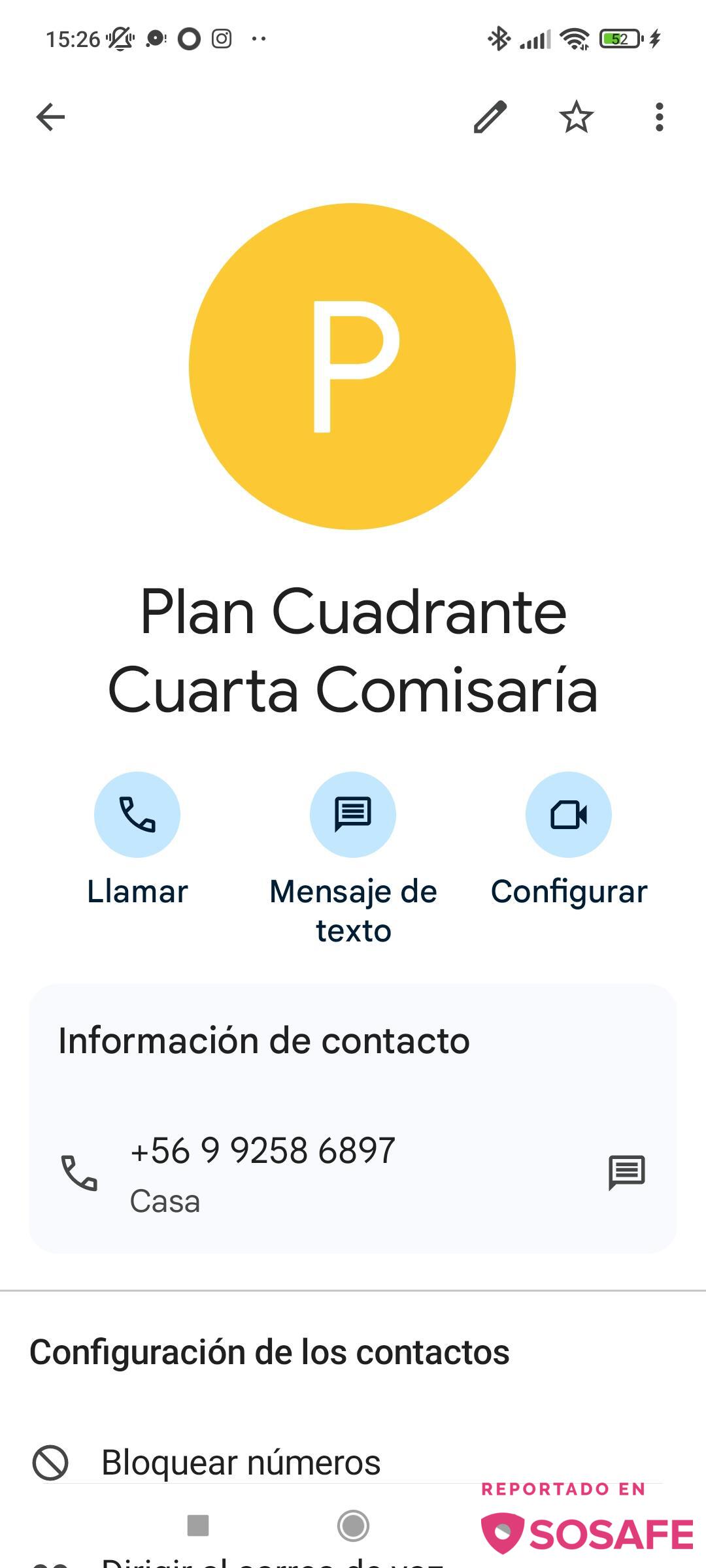The width and height of the screenshot is (706, 1568).
Task: Tap the Llamar call button
Action: pyautogui.click(x=137, y=815)
